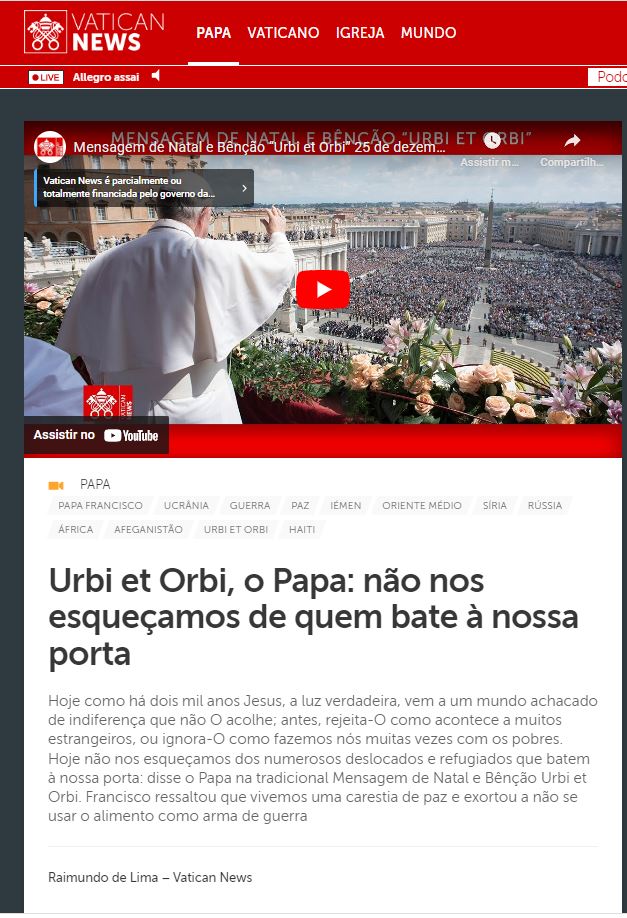Screen dimensions: 627x918
Task: Open the PAPA tab in the top menu
Action: pyautogui.click(x=213, y=33)
